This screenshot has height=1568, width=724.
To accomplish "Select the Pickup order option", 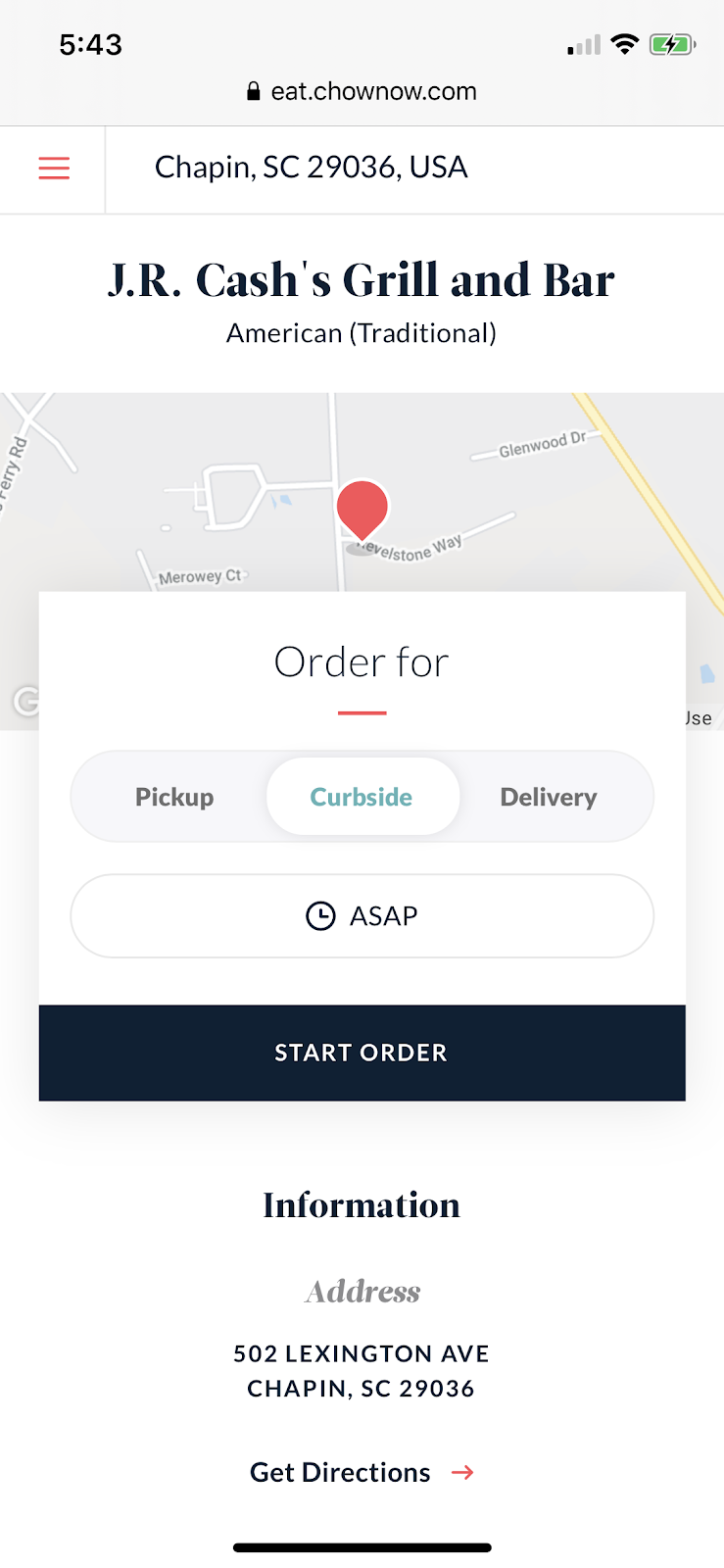I will (x=173, y=797).
